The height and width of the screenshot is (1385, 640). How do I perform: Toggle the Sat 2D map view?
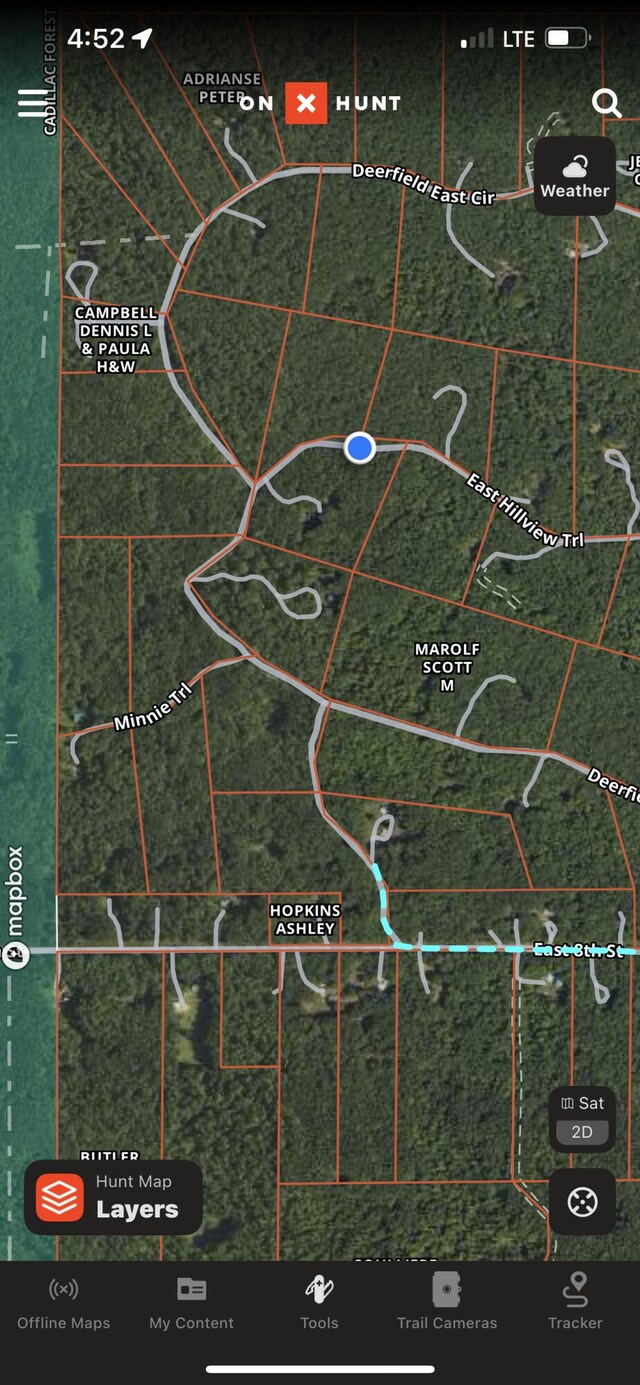(582, 1118)
